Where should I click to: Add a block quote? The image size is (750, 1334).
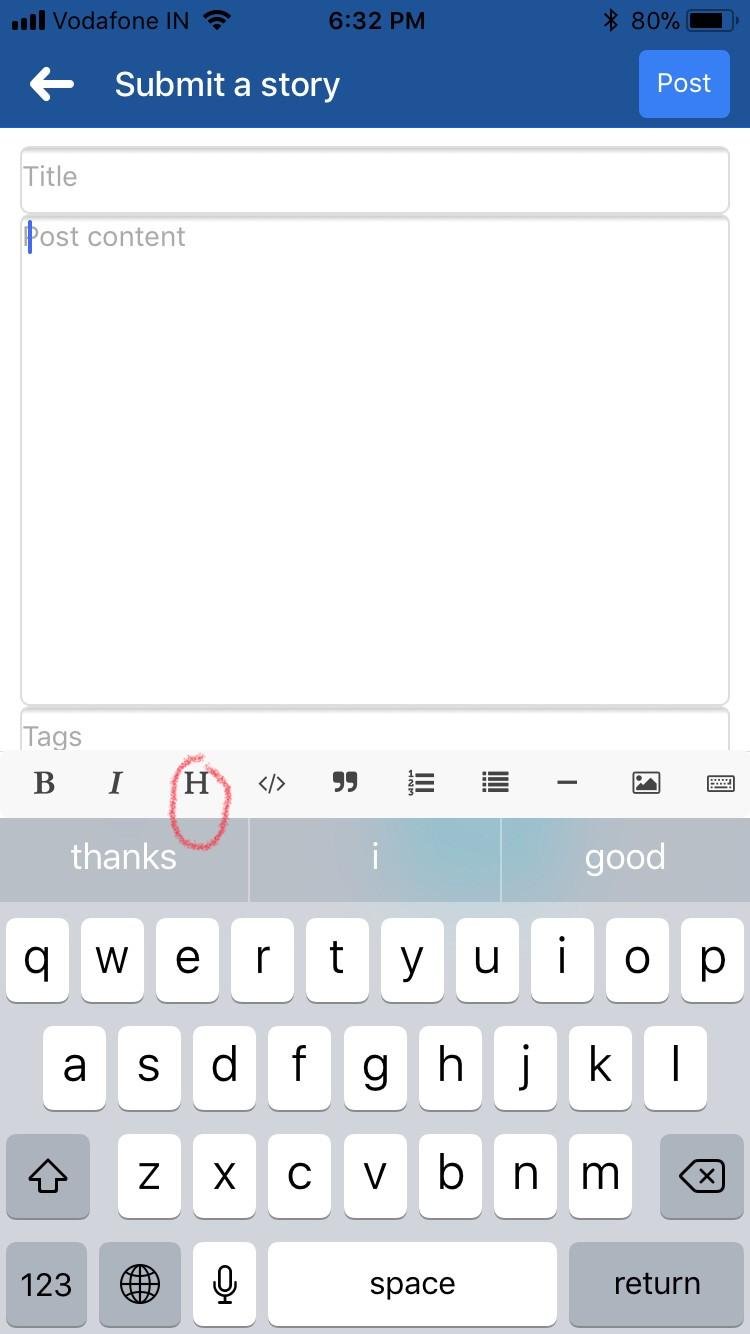[345, 783]
